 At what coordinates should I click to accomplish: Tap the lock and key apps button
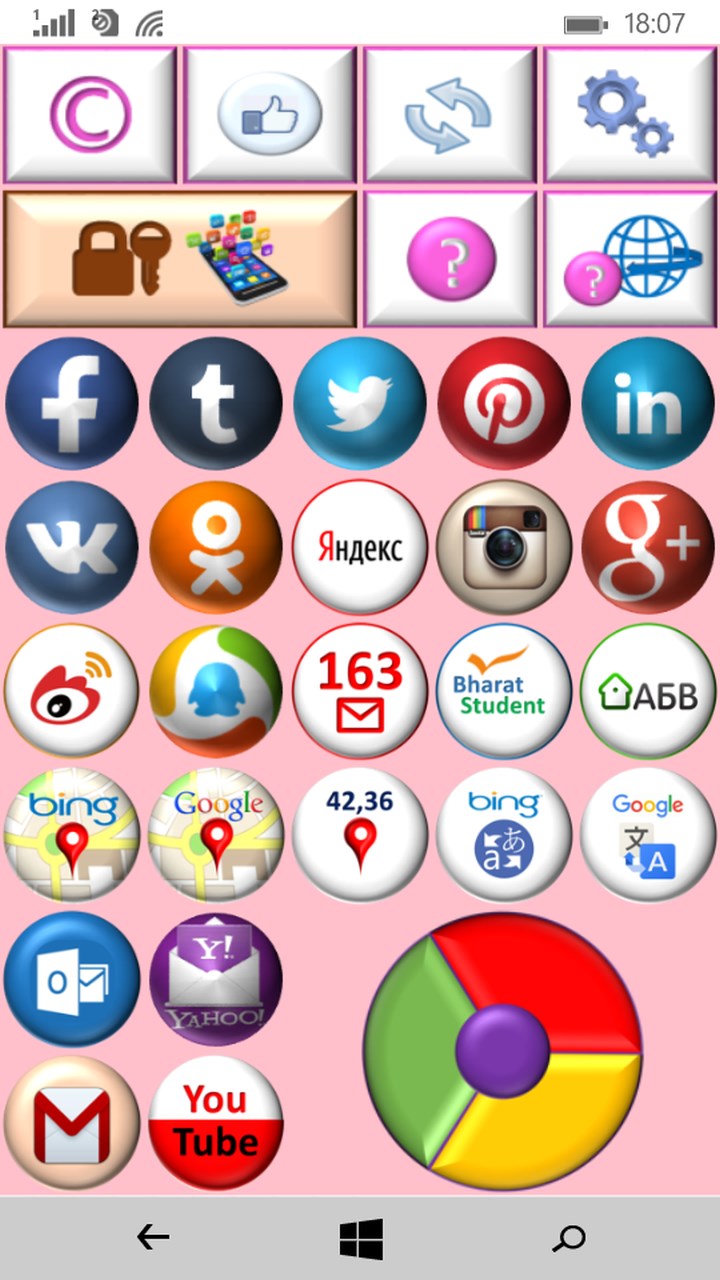[180, 259]
